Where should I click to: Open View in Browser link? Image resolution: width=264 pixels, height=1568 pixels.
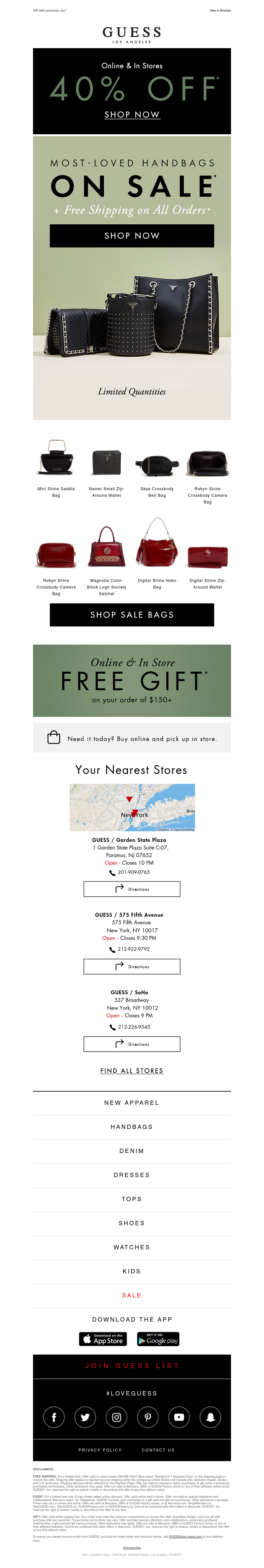[220, 10]
